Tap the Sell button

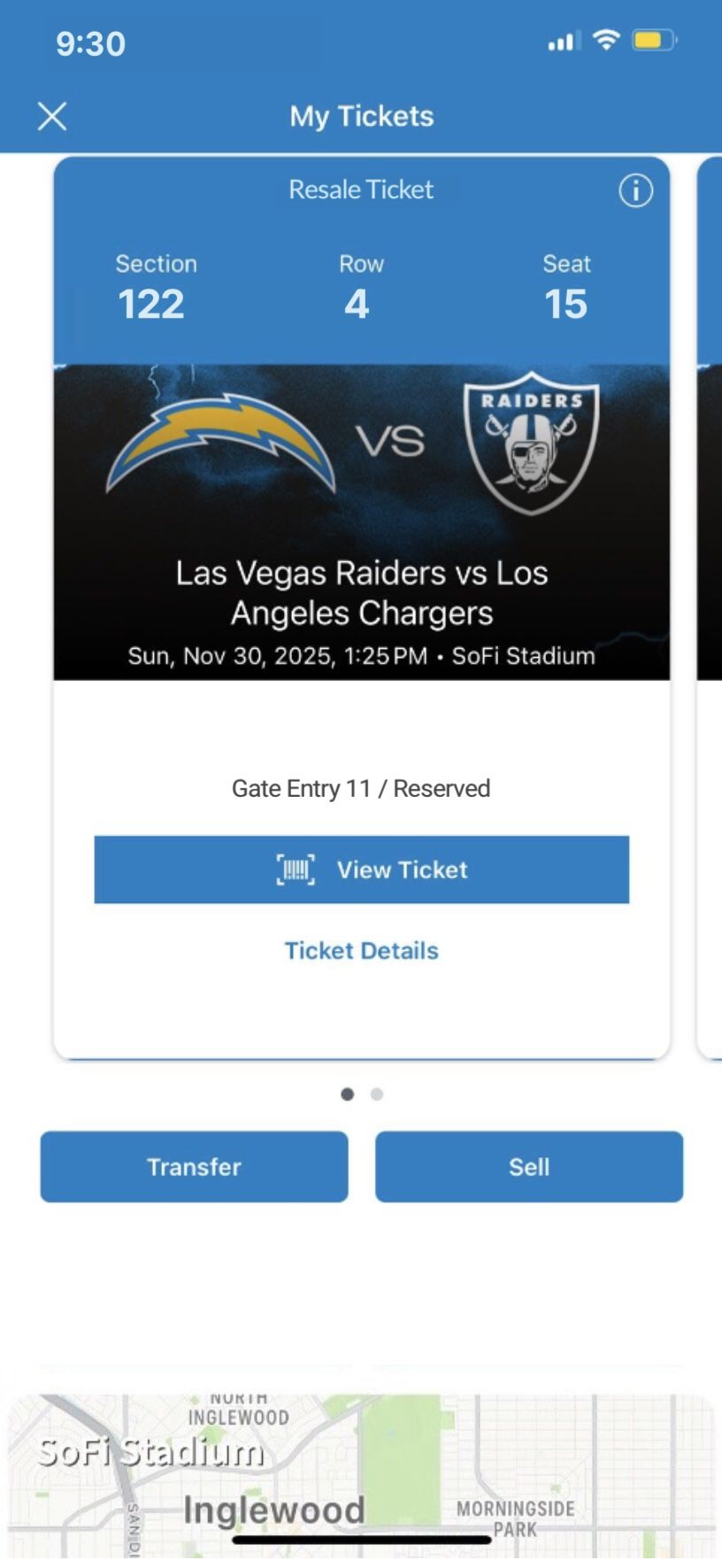pyautogui.click(x=528, y=1167)
